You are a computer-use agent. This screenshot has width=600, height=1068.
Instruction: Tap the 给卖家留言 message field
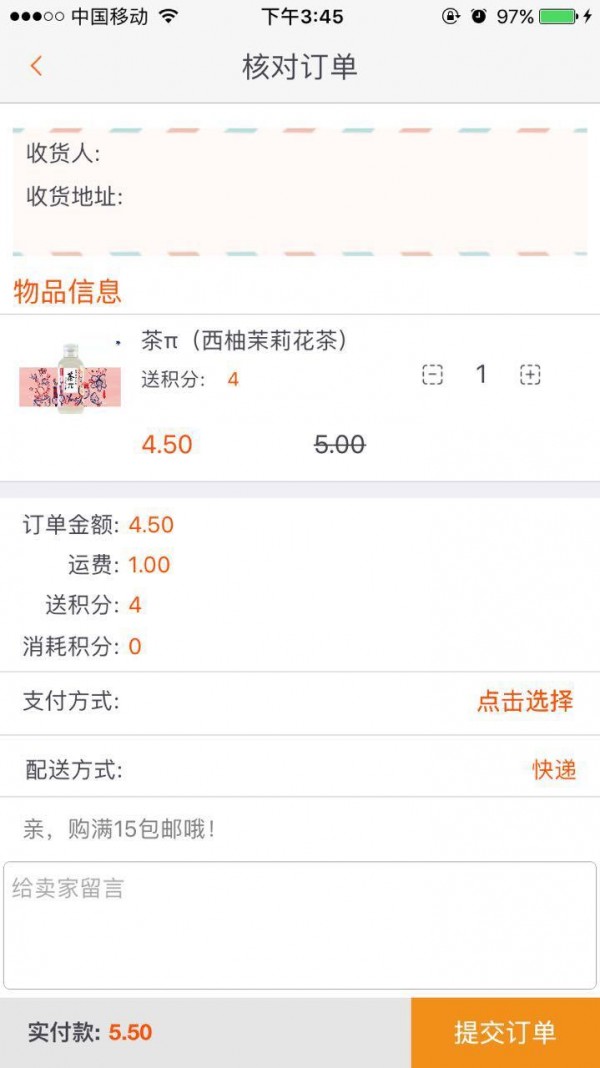tap(300, 925)
